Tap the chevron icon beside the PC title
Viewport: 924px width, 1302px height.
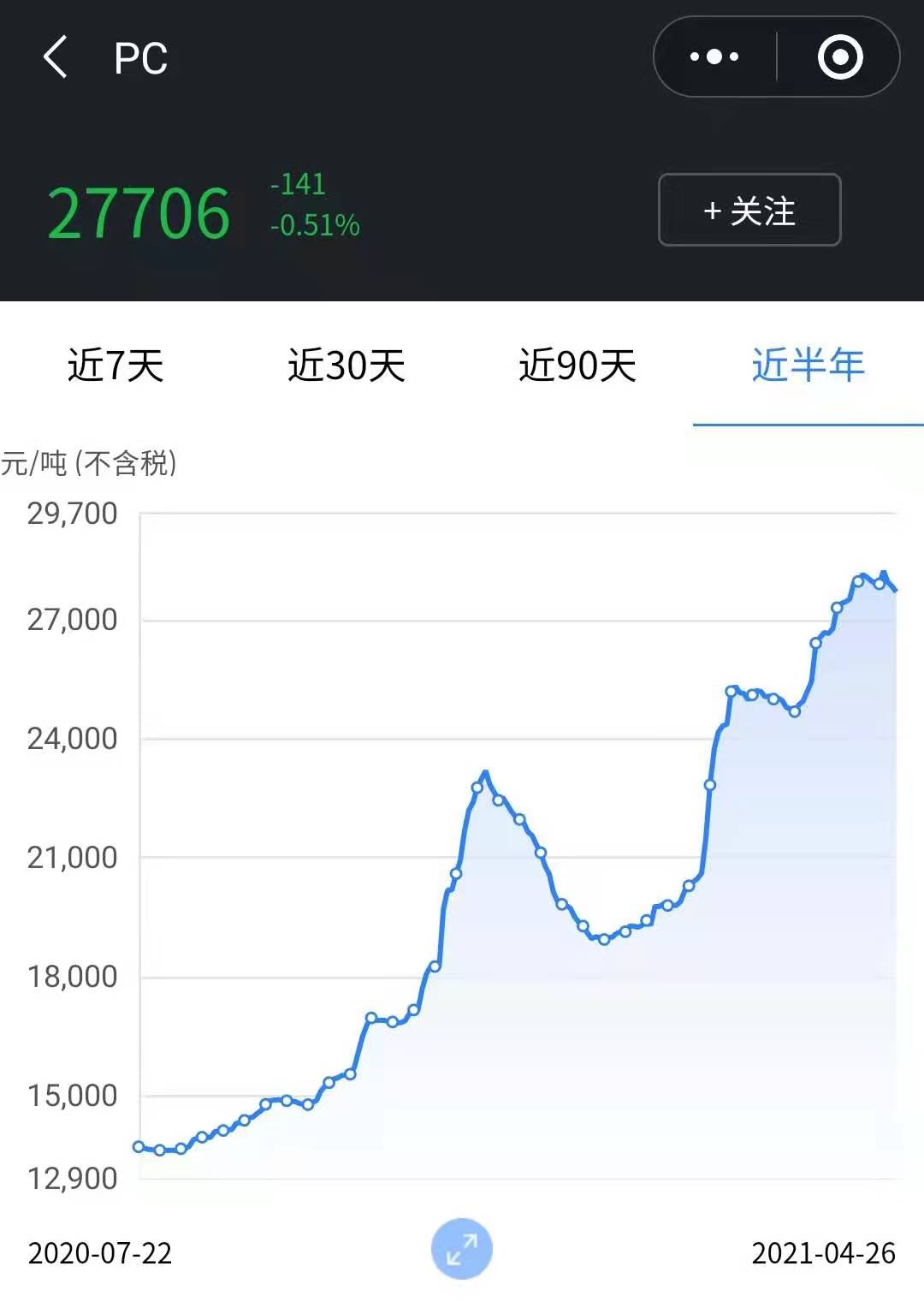(56, 57)
